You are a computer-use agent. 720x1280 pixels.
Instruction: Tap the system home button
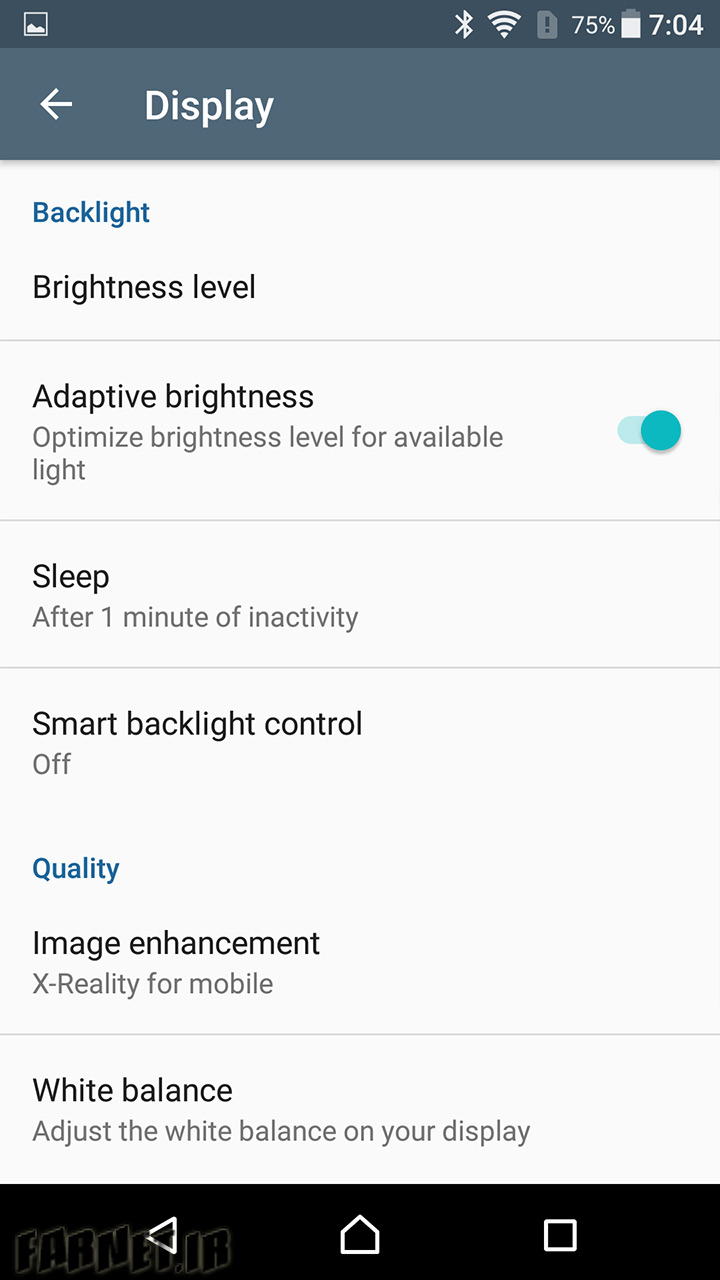coord(360,1235)
